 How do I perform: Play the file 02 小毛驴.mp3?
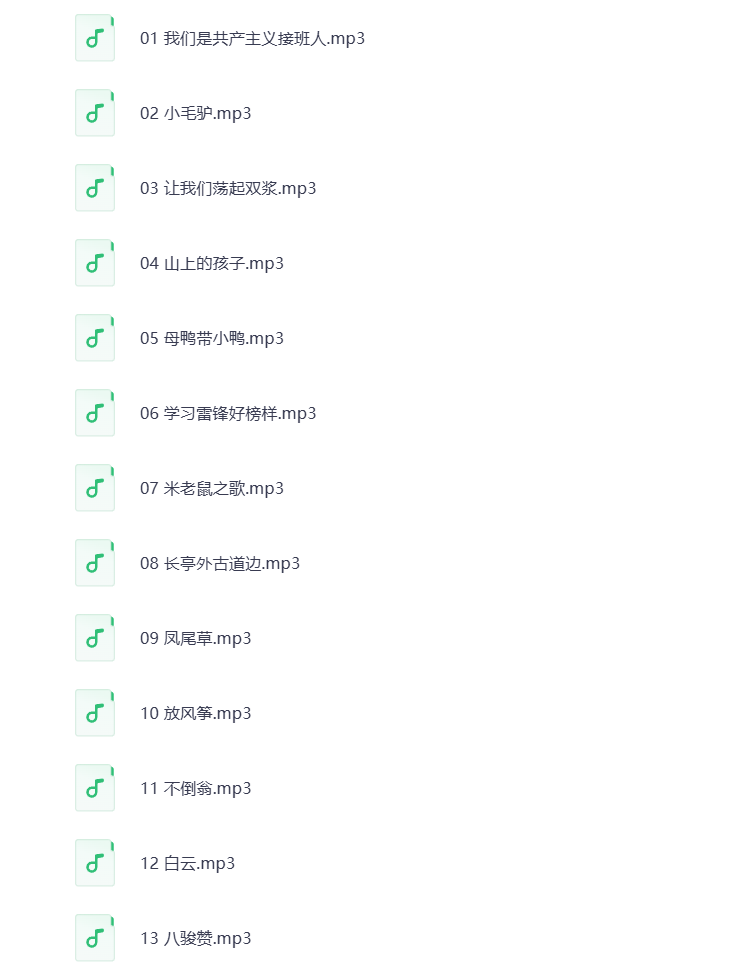click(x=195, y=114)
